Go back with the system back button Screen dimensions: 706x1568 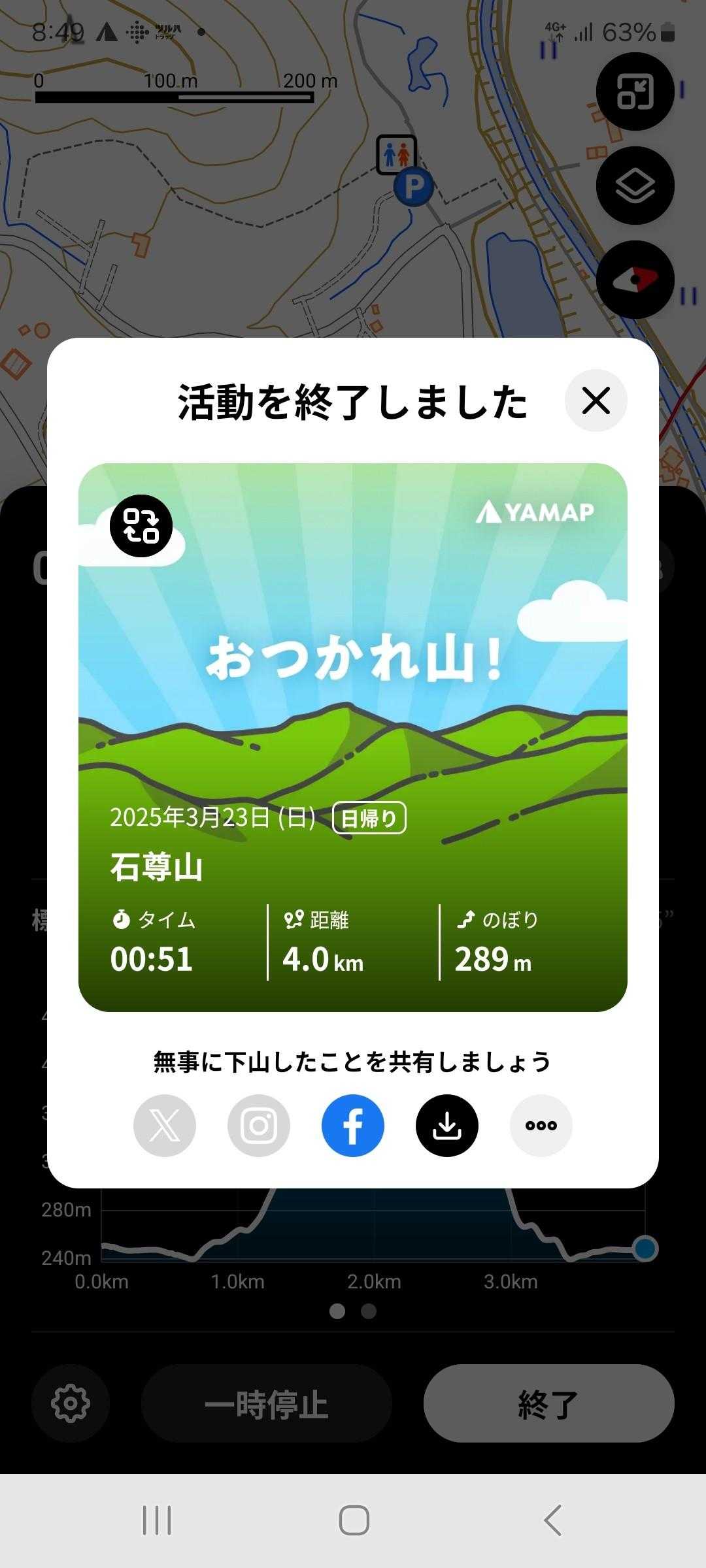552,1520
